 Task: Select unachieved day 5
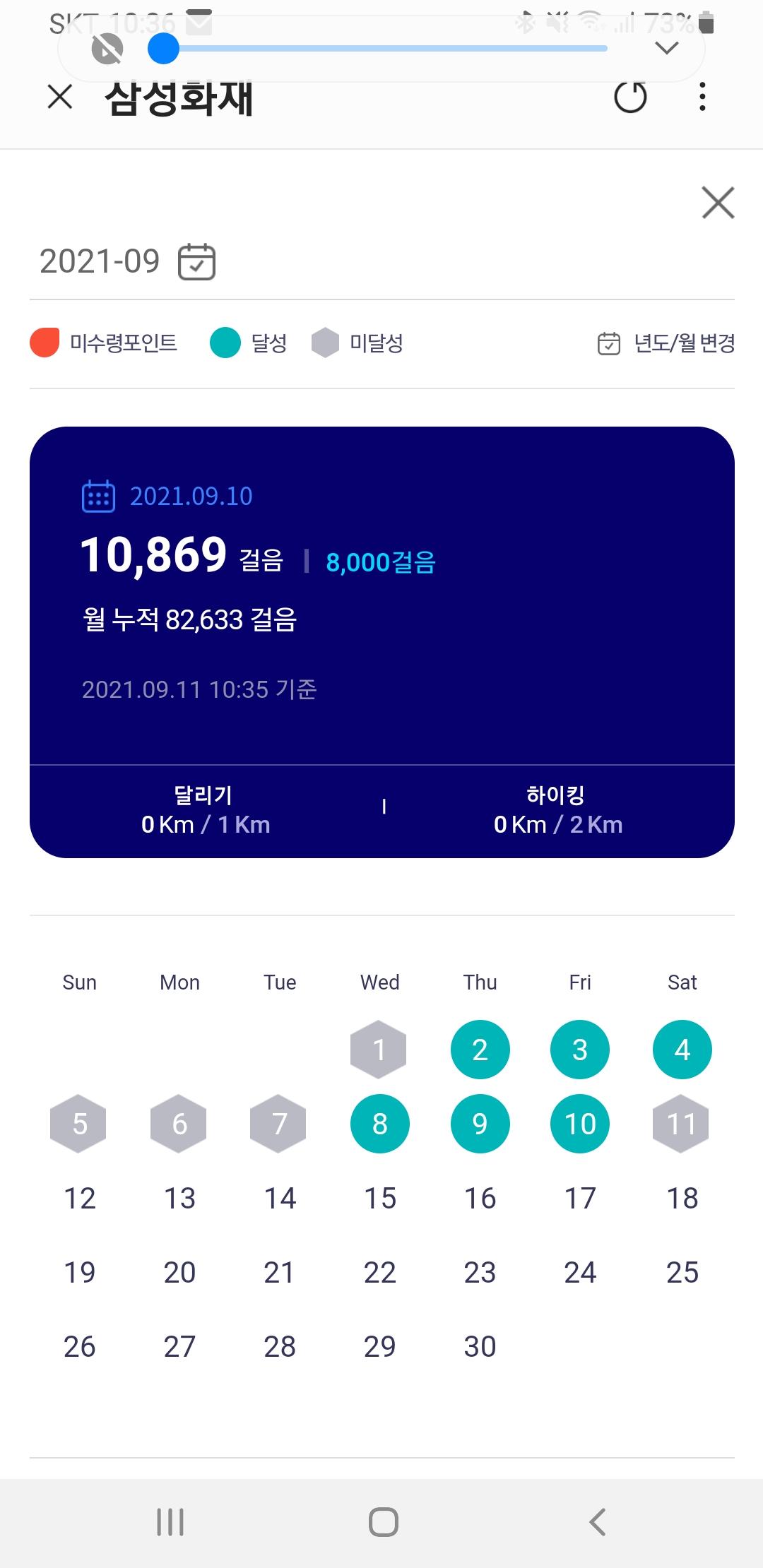(79, 1124)
